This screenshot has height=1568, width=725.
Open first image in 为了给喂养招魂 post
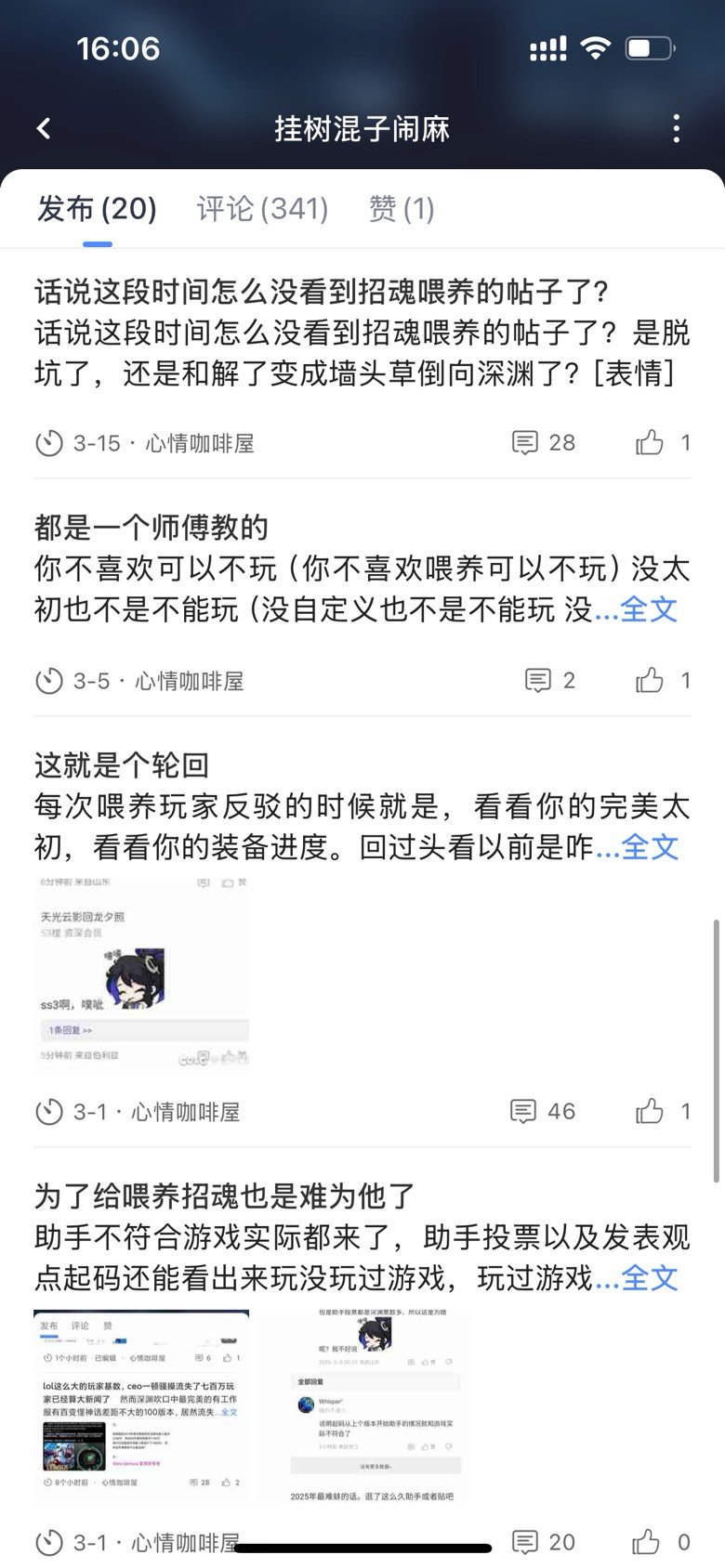[142, 1405]
